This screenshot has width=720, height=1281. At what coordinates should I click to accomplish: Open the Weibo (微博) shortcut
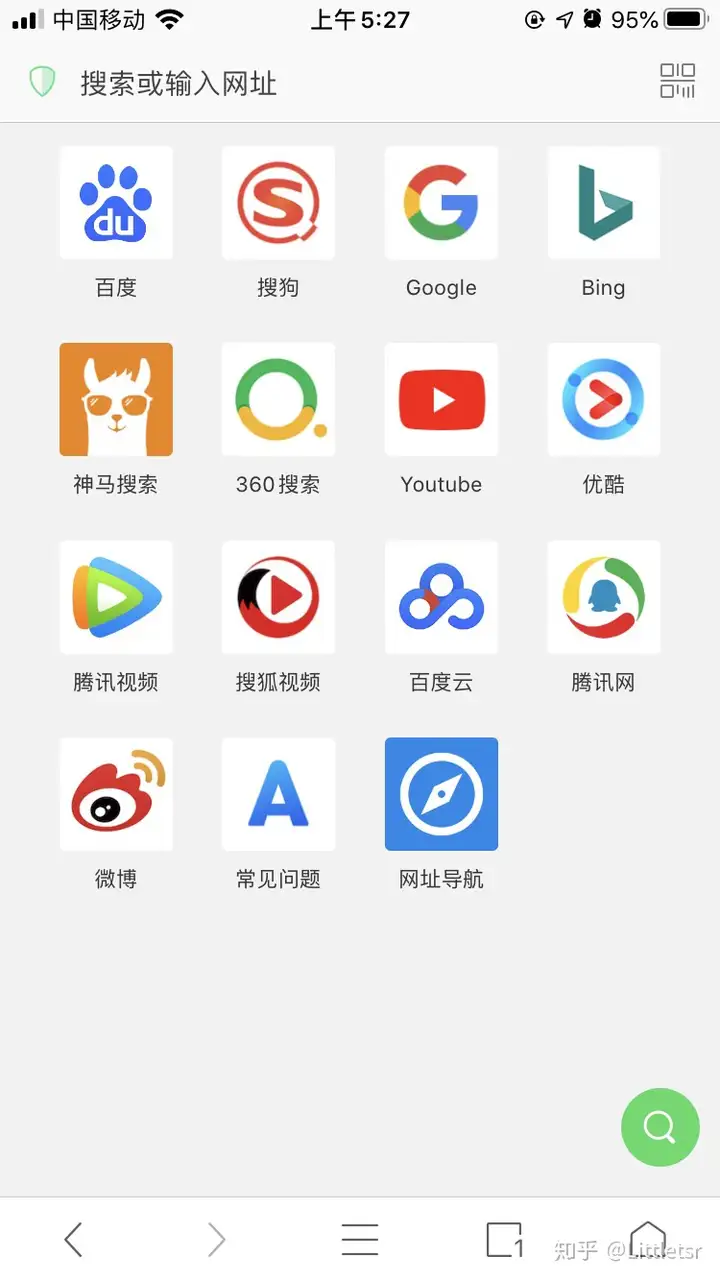(116, 795)
